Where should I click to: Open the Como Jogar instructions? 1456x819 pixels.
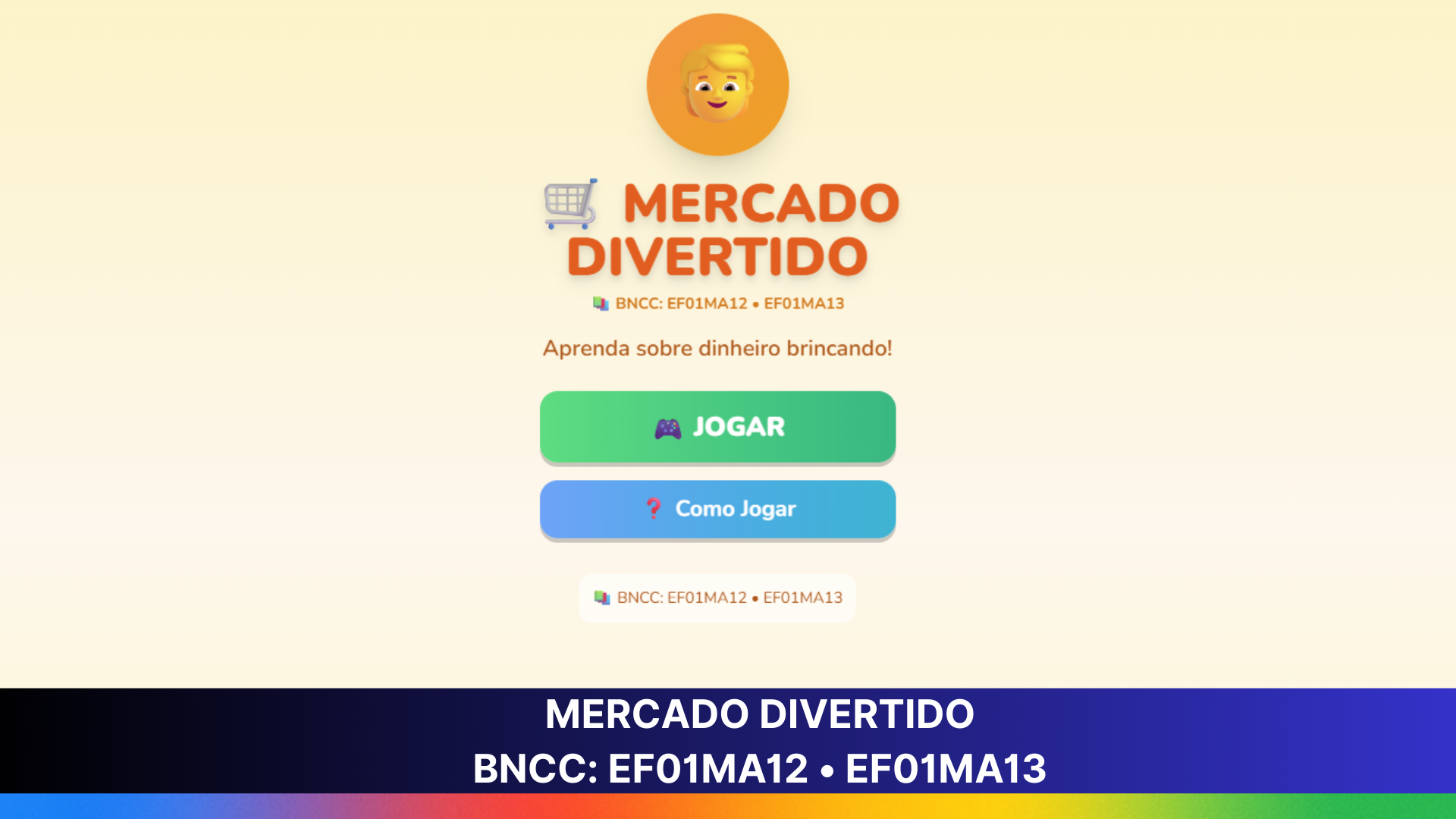point(717,509)
